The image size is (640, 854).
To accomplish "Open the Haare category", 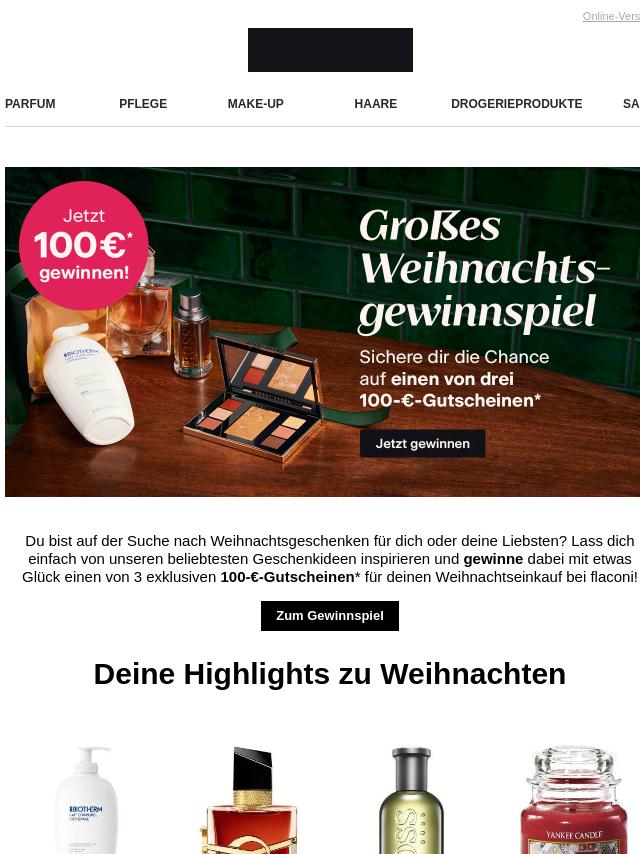I will click(x=375, y=104).
